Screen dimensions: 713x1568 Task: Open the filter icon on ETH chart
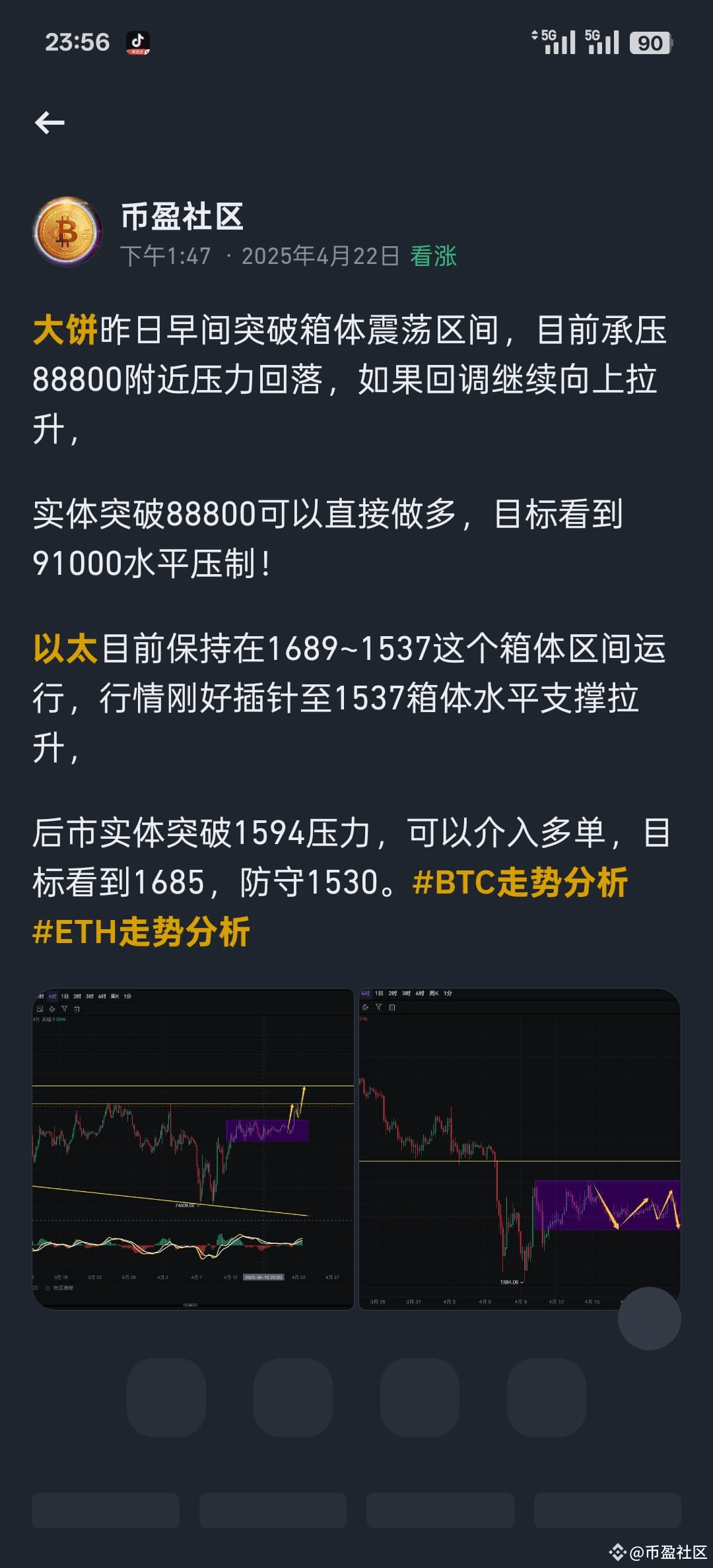[378, 1006]
